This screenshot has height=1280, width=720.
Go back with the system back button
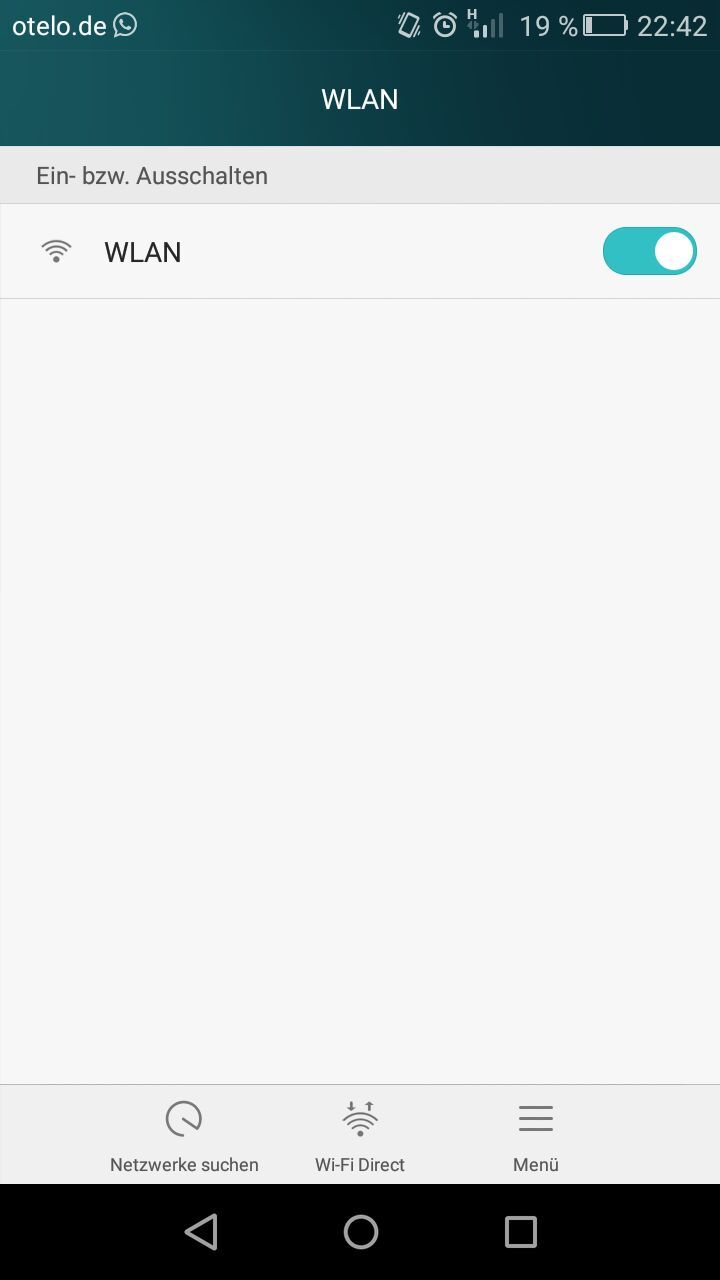point(201,1232)
